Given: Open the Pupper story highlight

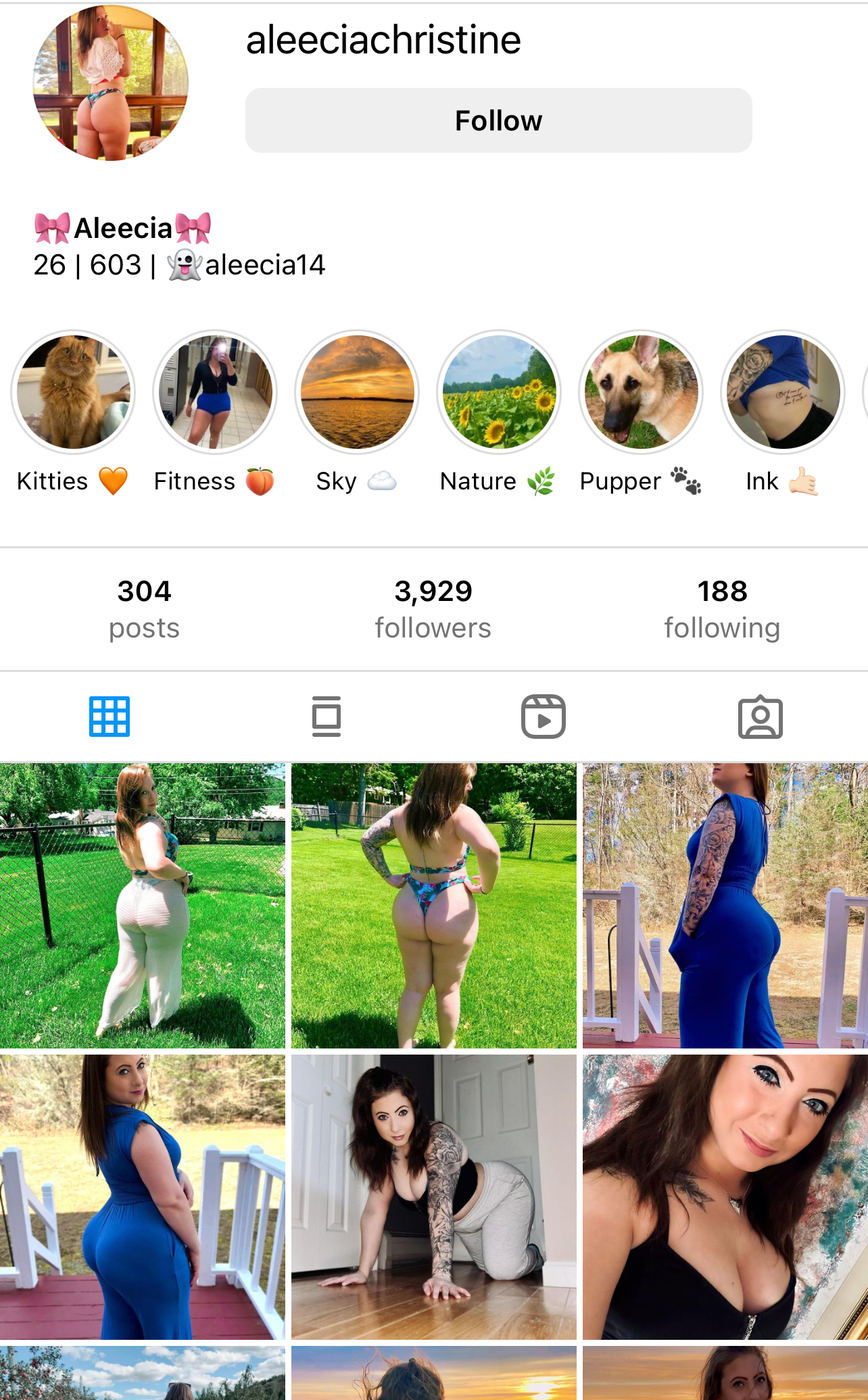Looking at the screenshot, I should [641, 392].
